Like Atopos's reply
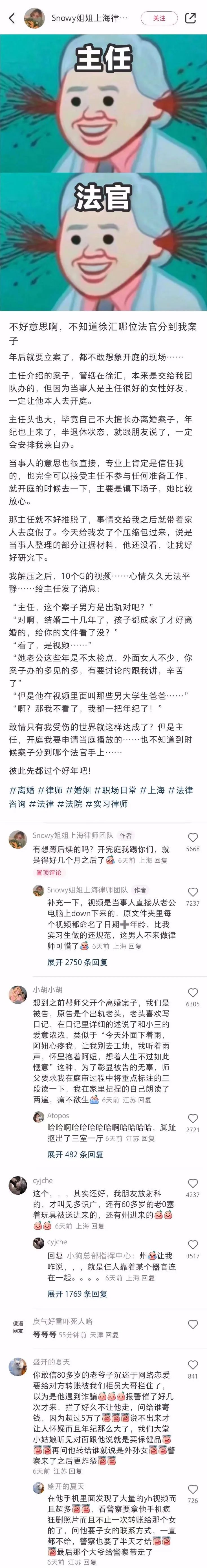Screen dimensions: 207x1568 pyautogui.click(x=192, y=1118)
